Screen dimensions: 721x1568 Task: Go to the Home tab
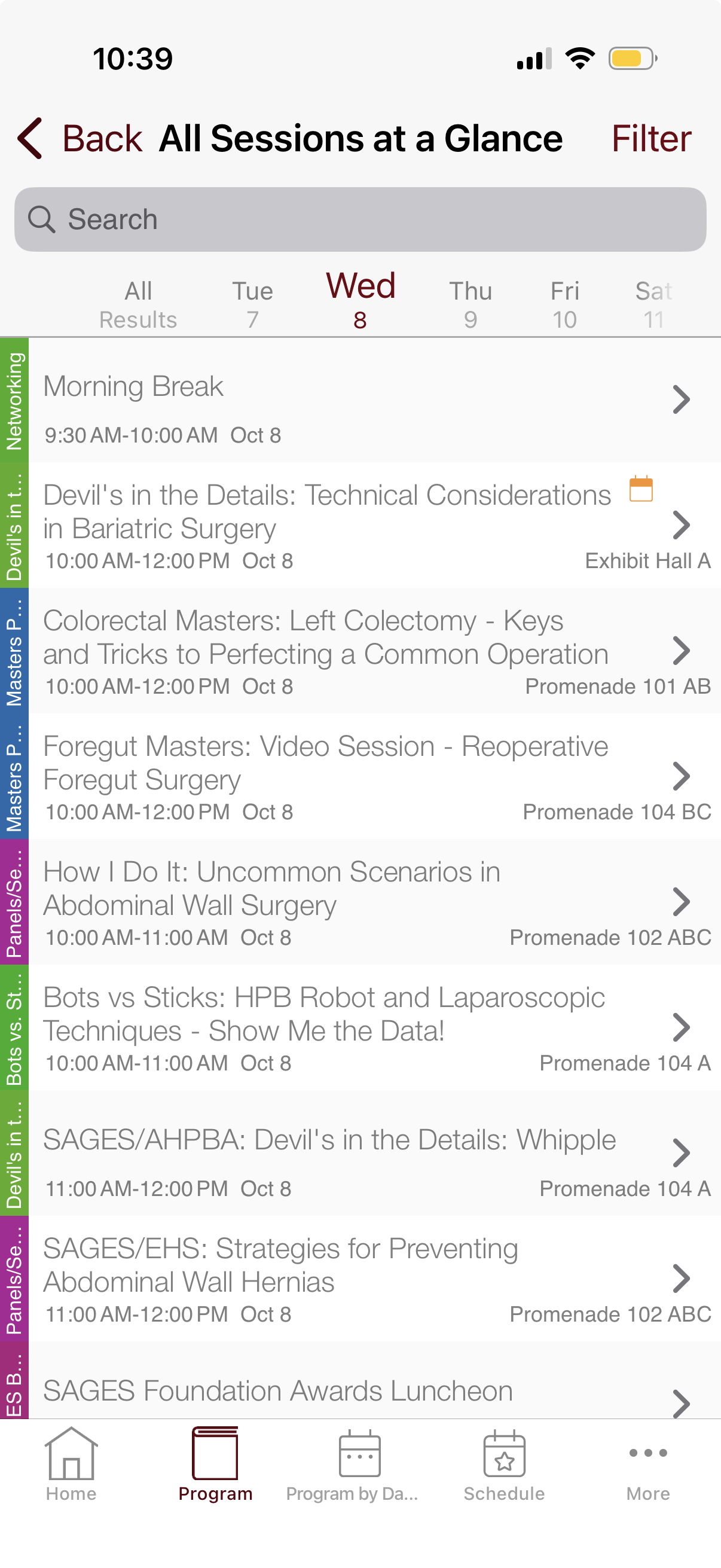coord(71,1463)
